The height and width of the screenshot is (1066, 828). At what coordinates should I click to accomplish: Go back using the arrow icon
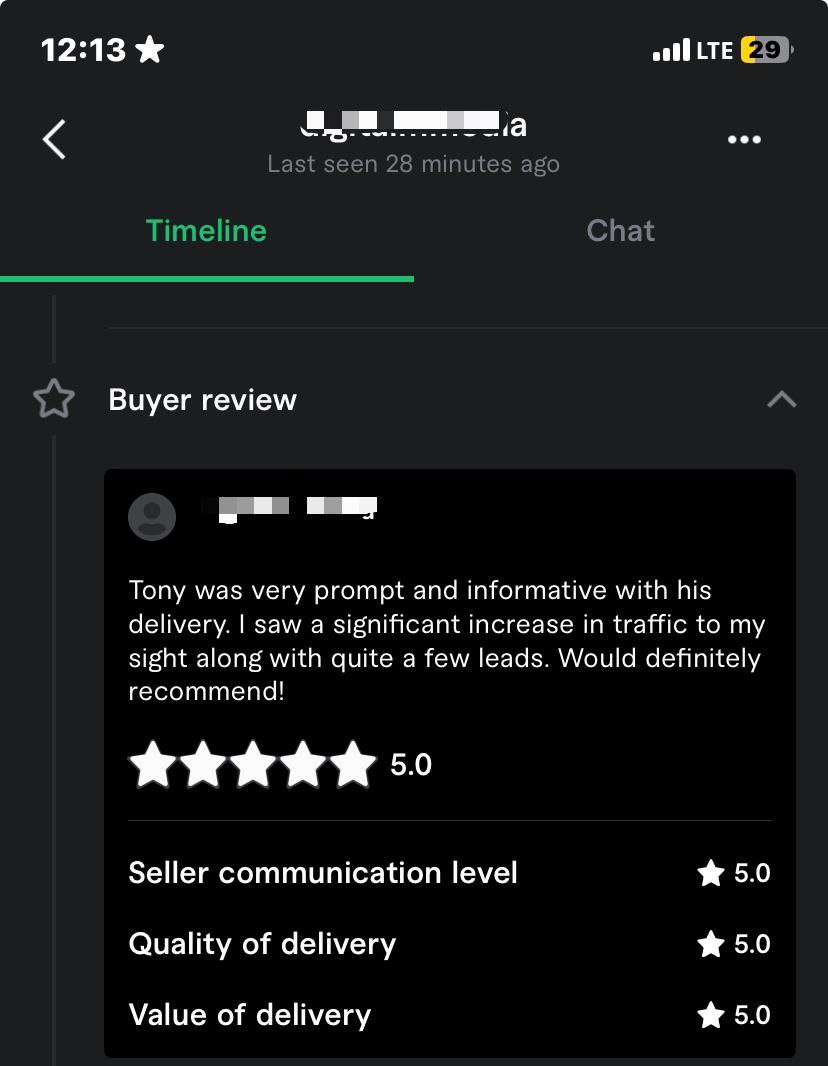55,139
